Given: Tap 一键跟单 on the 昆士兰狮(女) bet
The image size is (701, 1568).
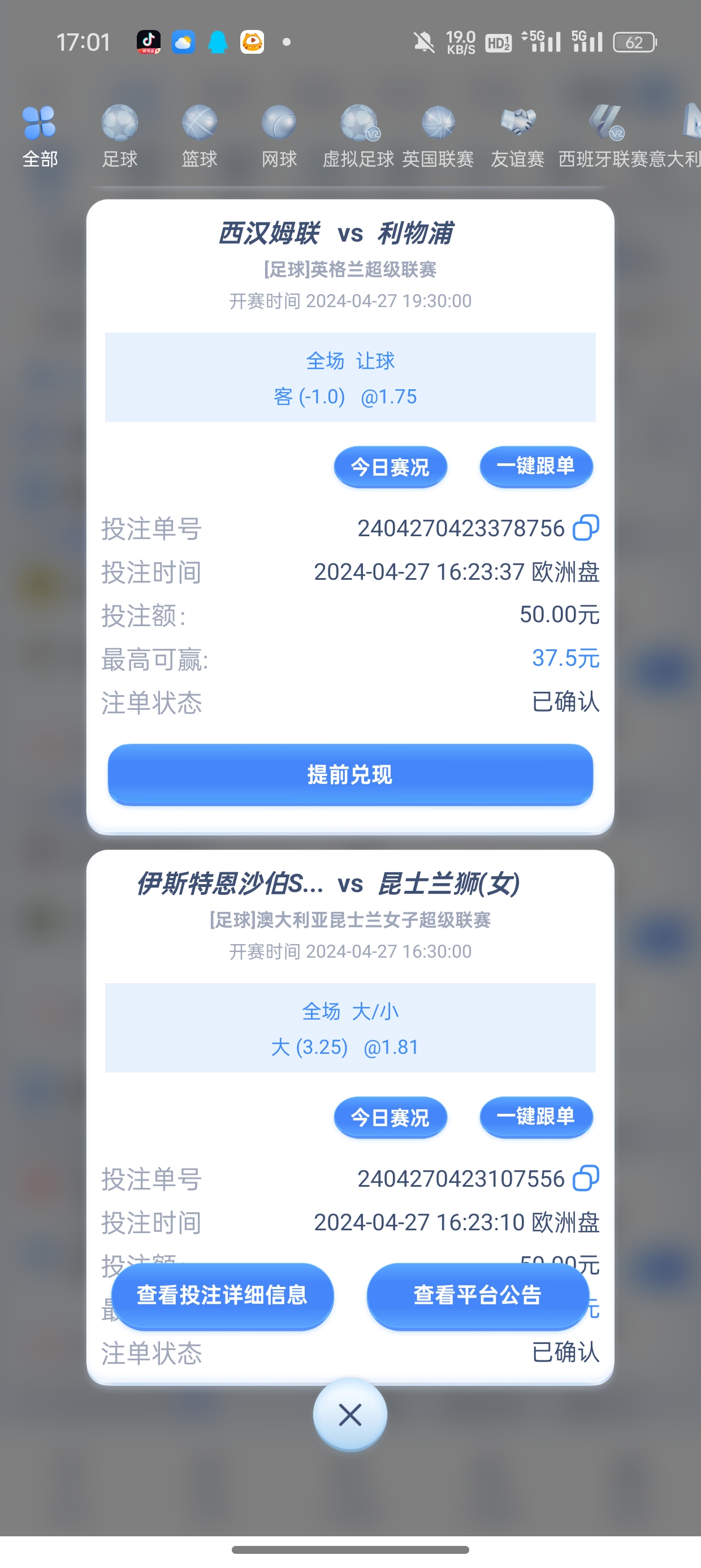Looking at the screenshot, I should click(535, 1117).
